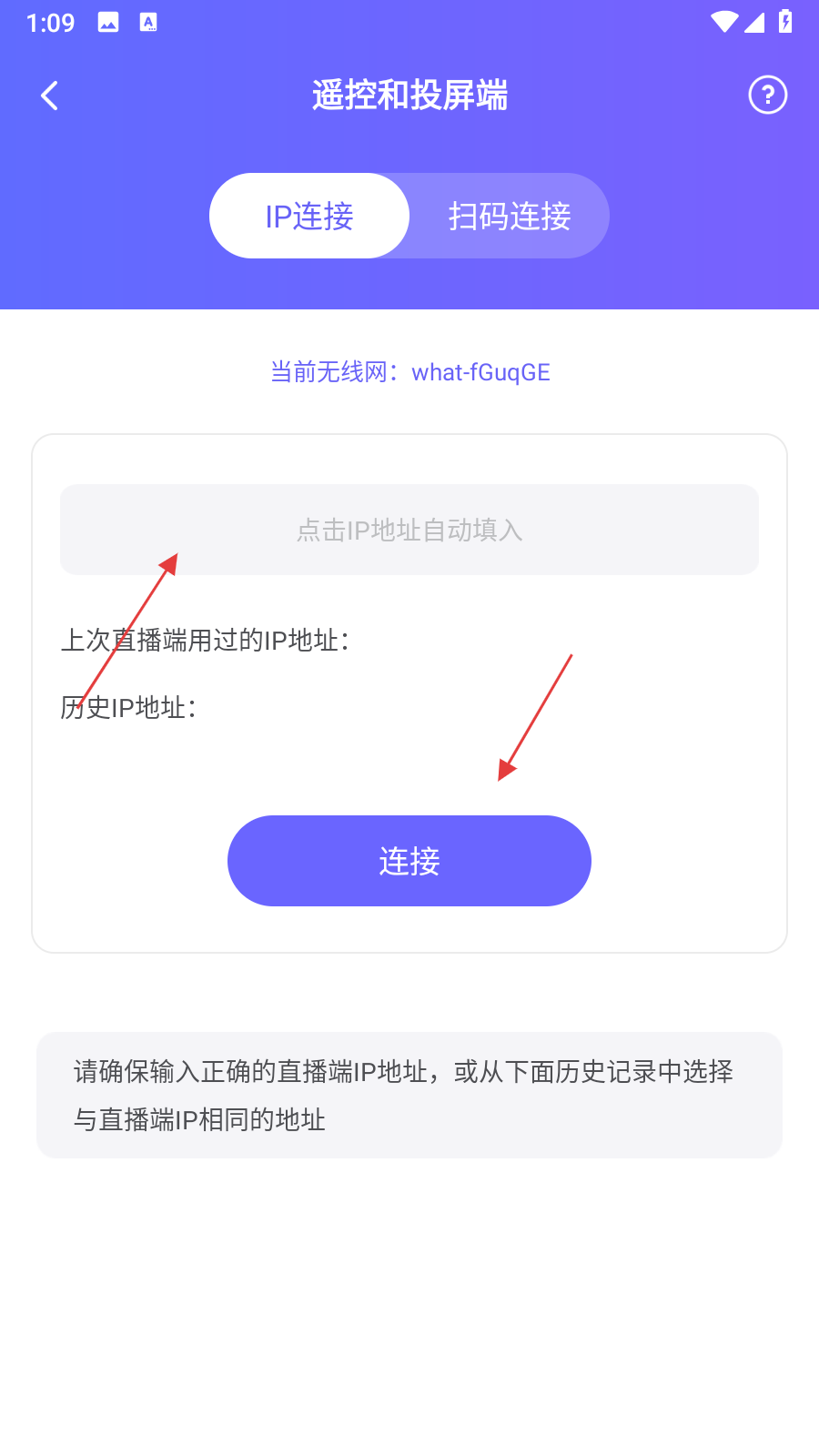Tap the 连接 button
819x1456 pixels.
(409, 861)
